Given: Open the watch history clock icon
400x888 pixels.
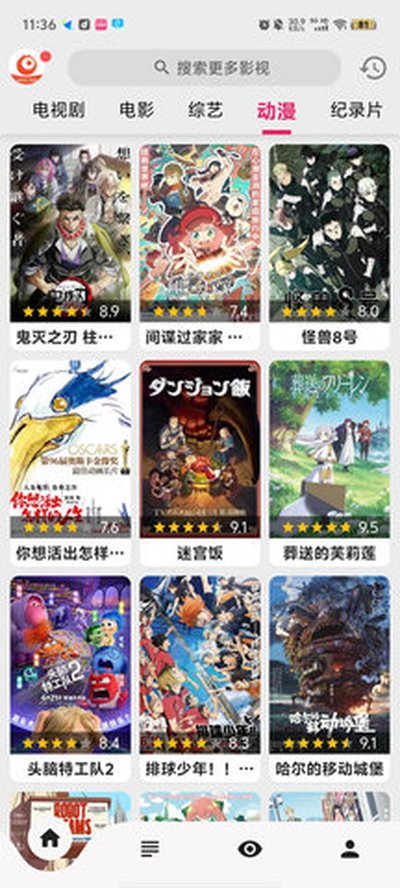Looking at the screenshot, I should (373, 68).
